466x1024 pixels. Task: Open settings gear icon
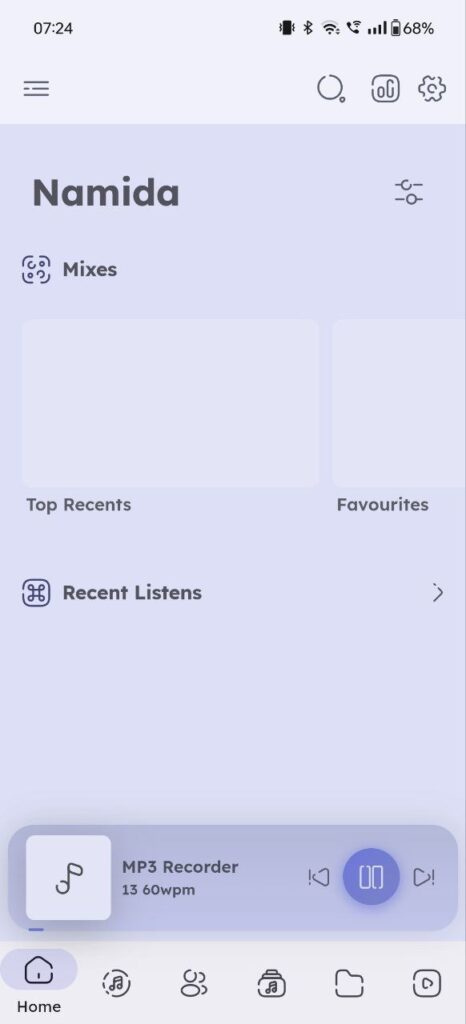click(431, 88)
